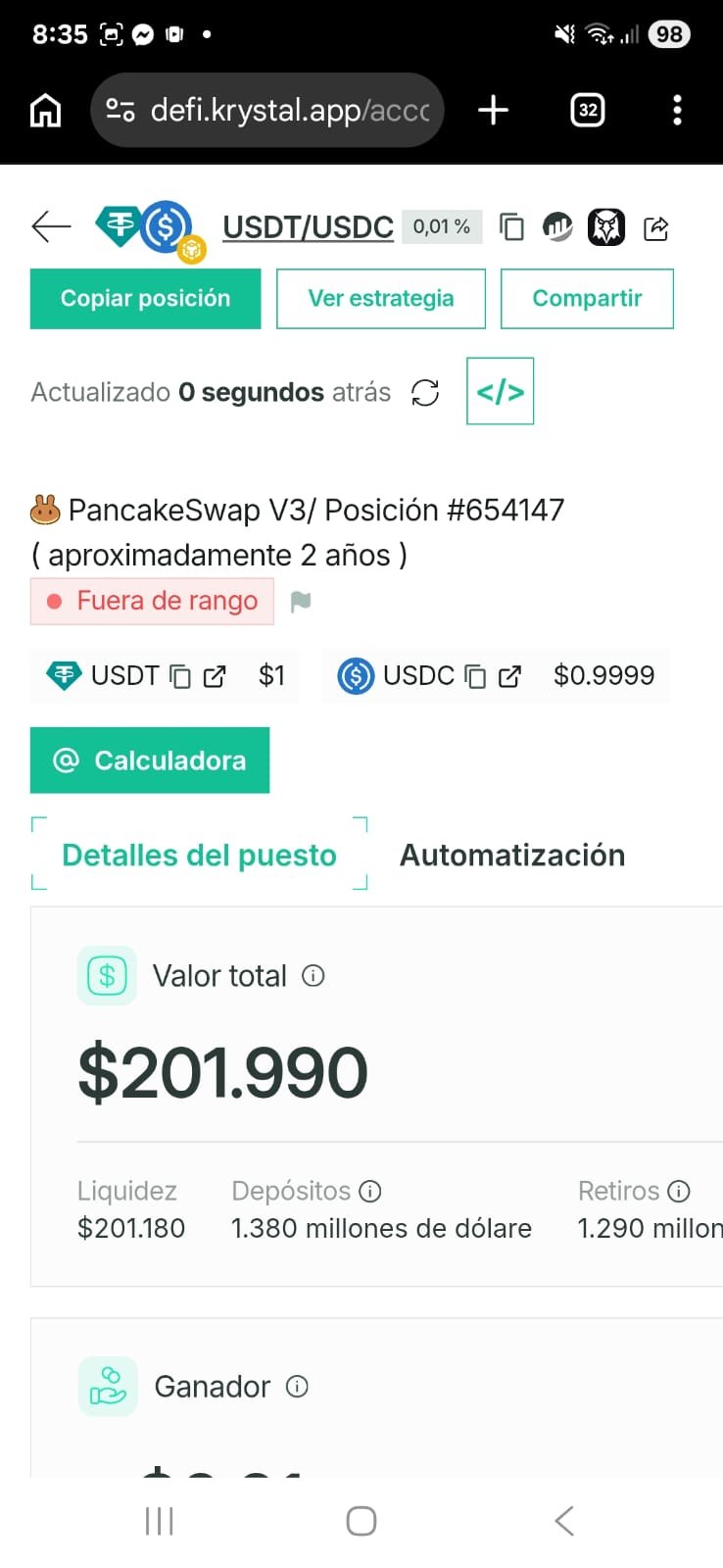Open the tab switcher showing 32 tabs
The image size is (723, 1568).
point(588,110)
